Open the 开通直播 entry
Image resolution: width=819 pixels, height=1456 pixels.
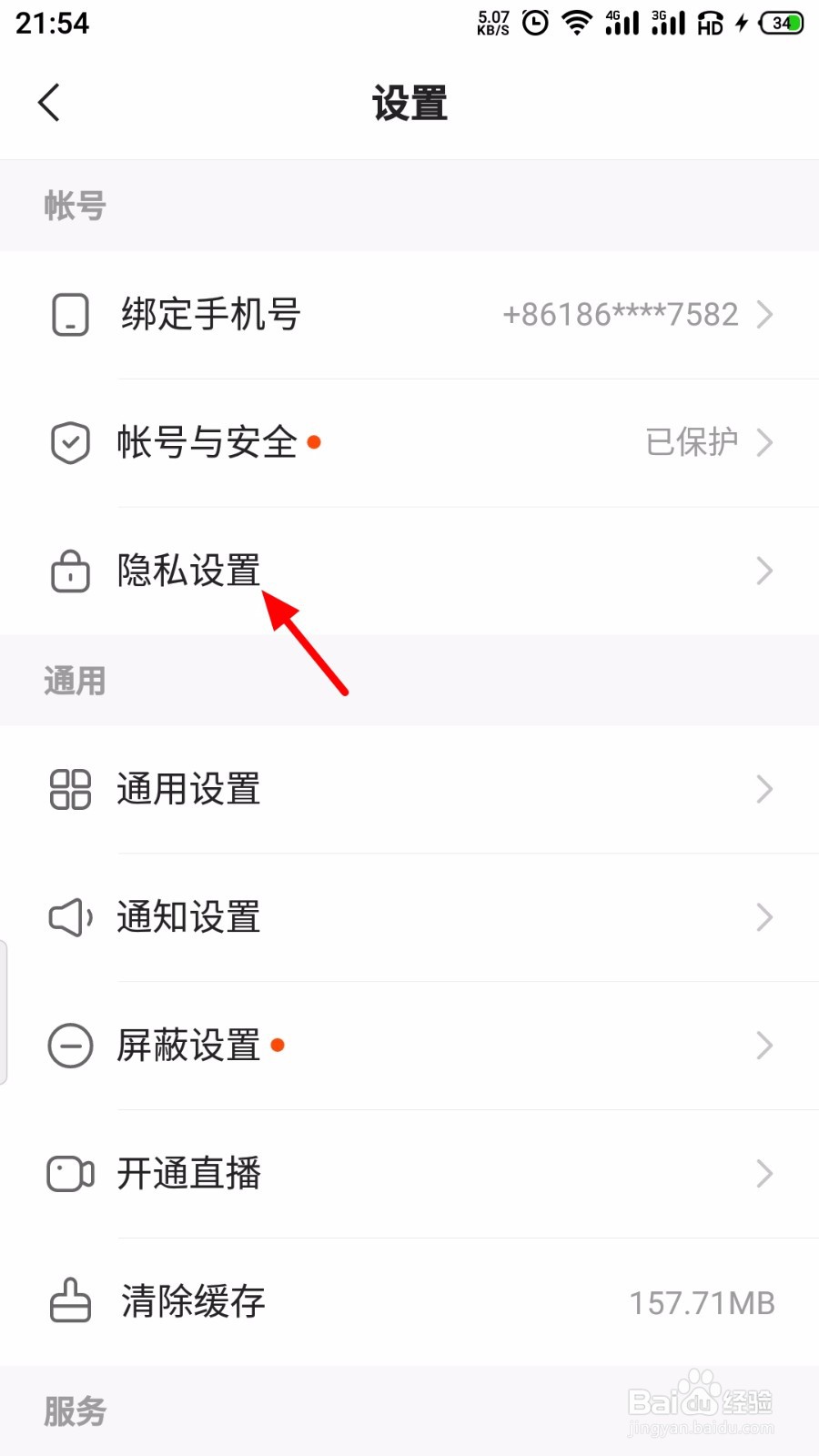(x=188, y=1174)
